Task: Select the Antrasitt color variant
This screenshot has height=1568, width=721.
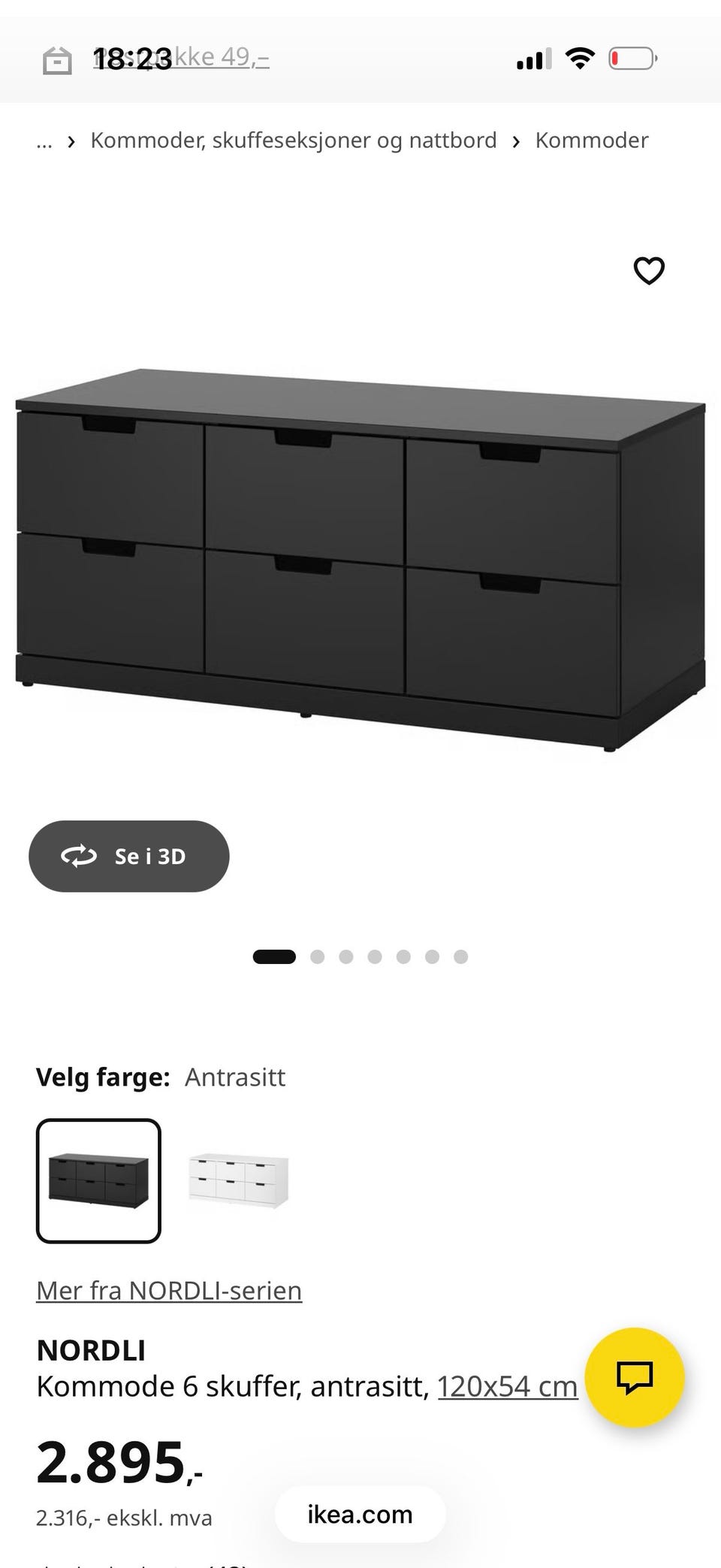Action: (98, 1180)
